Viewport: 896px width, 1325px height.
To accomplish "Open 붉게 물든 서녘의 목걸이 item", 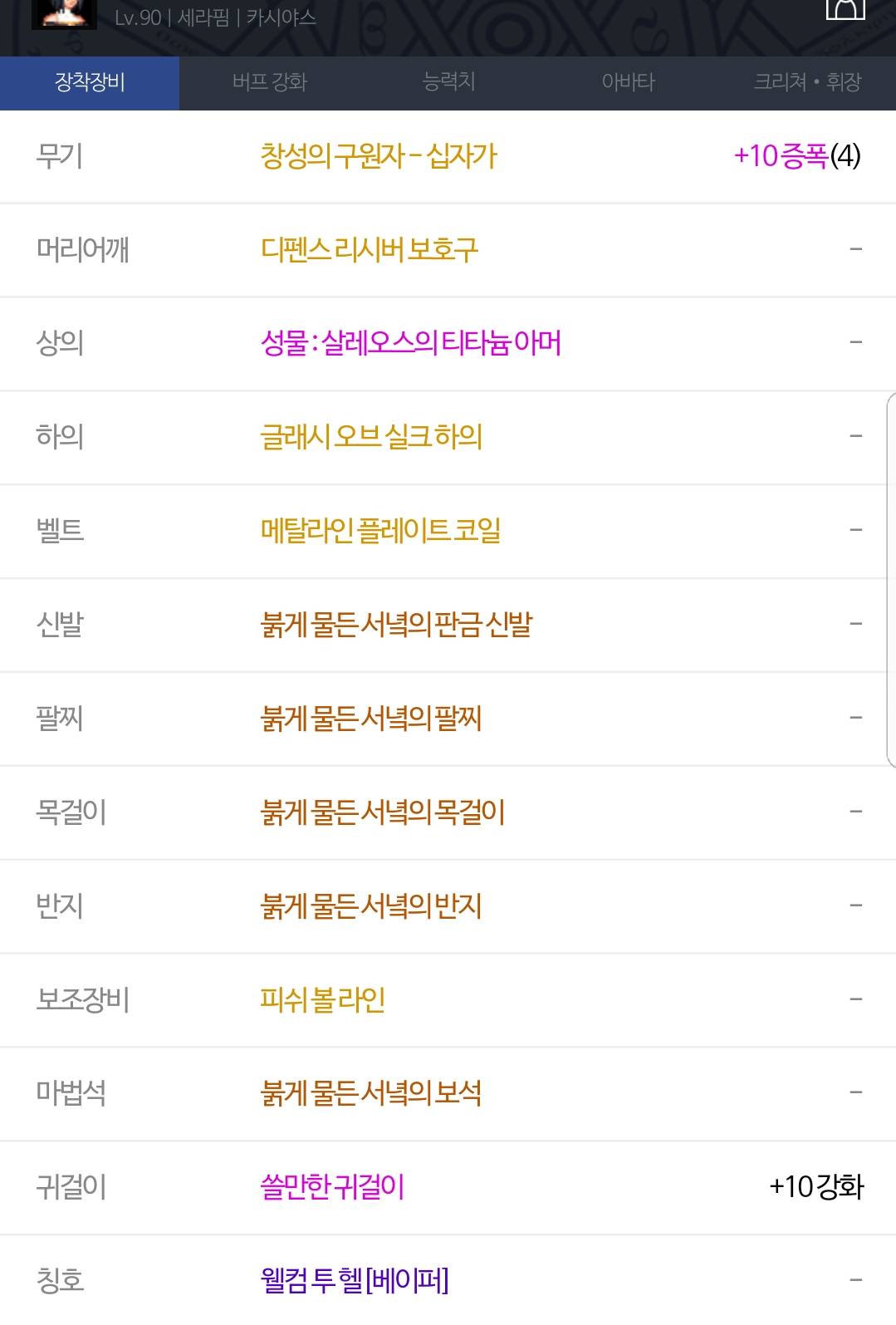I will (382, 812).
